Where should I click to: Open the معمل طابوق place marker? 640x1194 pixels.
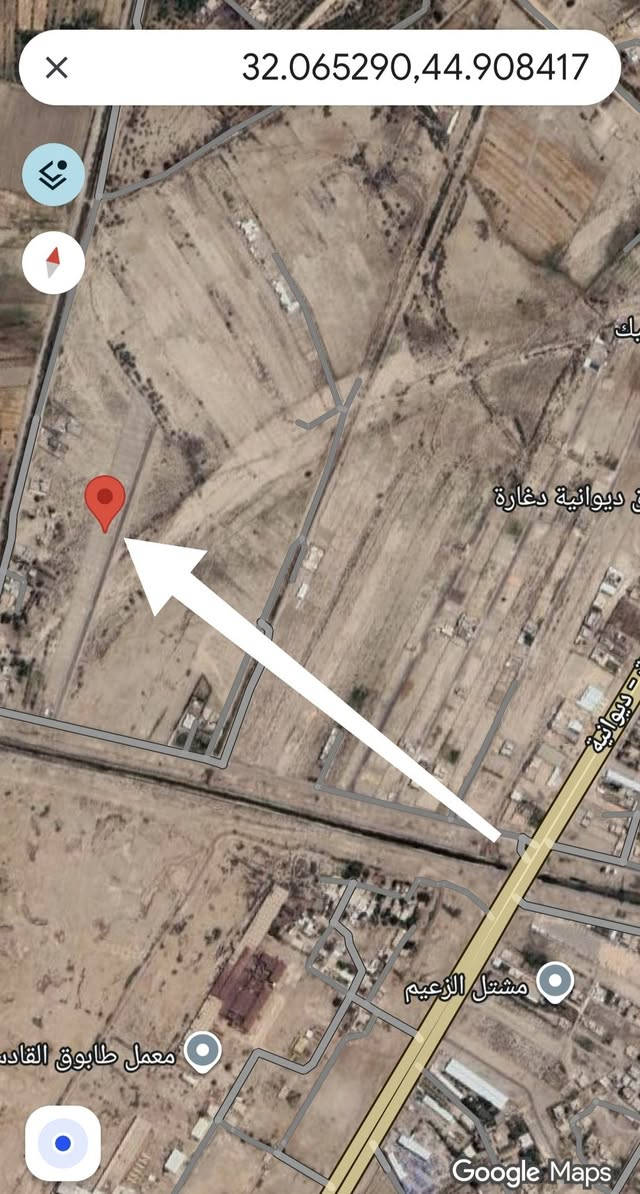(203, 1054)
